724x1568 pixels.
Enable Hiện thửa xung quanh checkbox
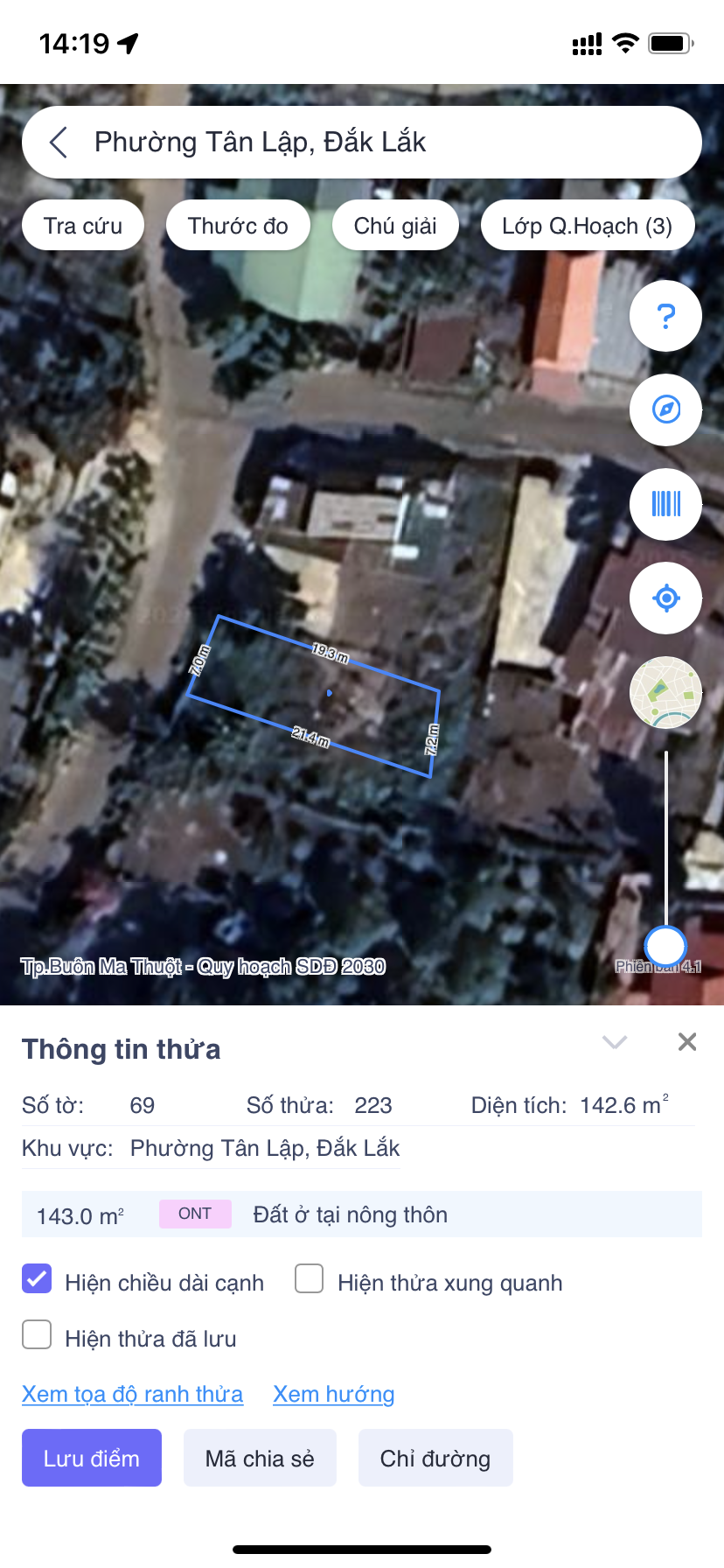coord(310,1279)
